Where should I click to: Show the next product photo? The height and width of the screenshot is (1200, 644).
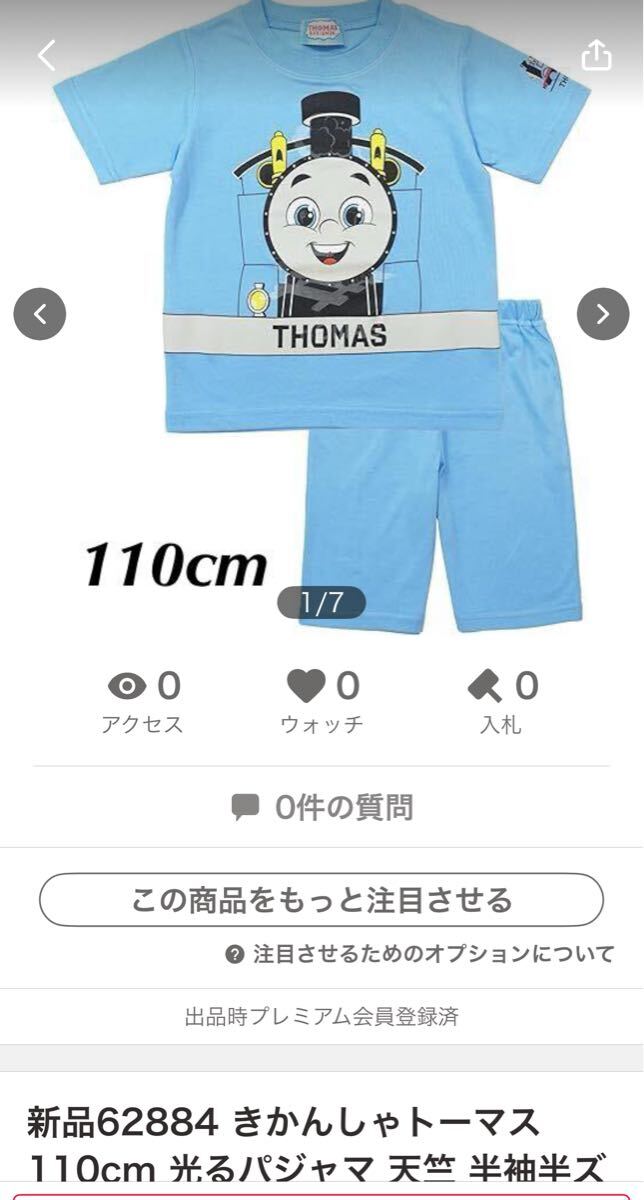pos(603,314)
